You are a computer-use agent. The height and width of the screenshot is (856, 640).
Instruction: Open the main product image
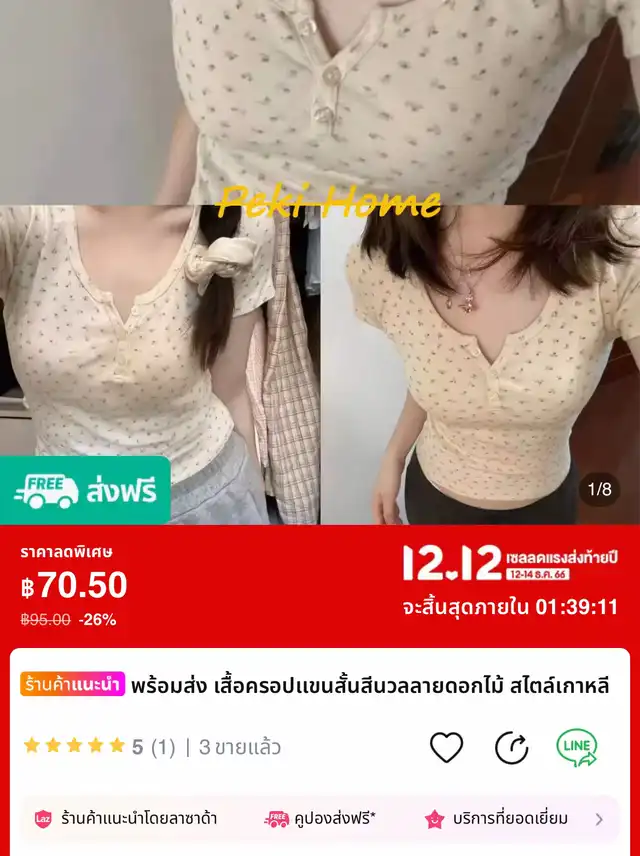[320, 260]
